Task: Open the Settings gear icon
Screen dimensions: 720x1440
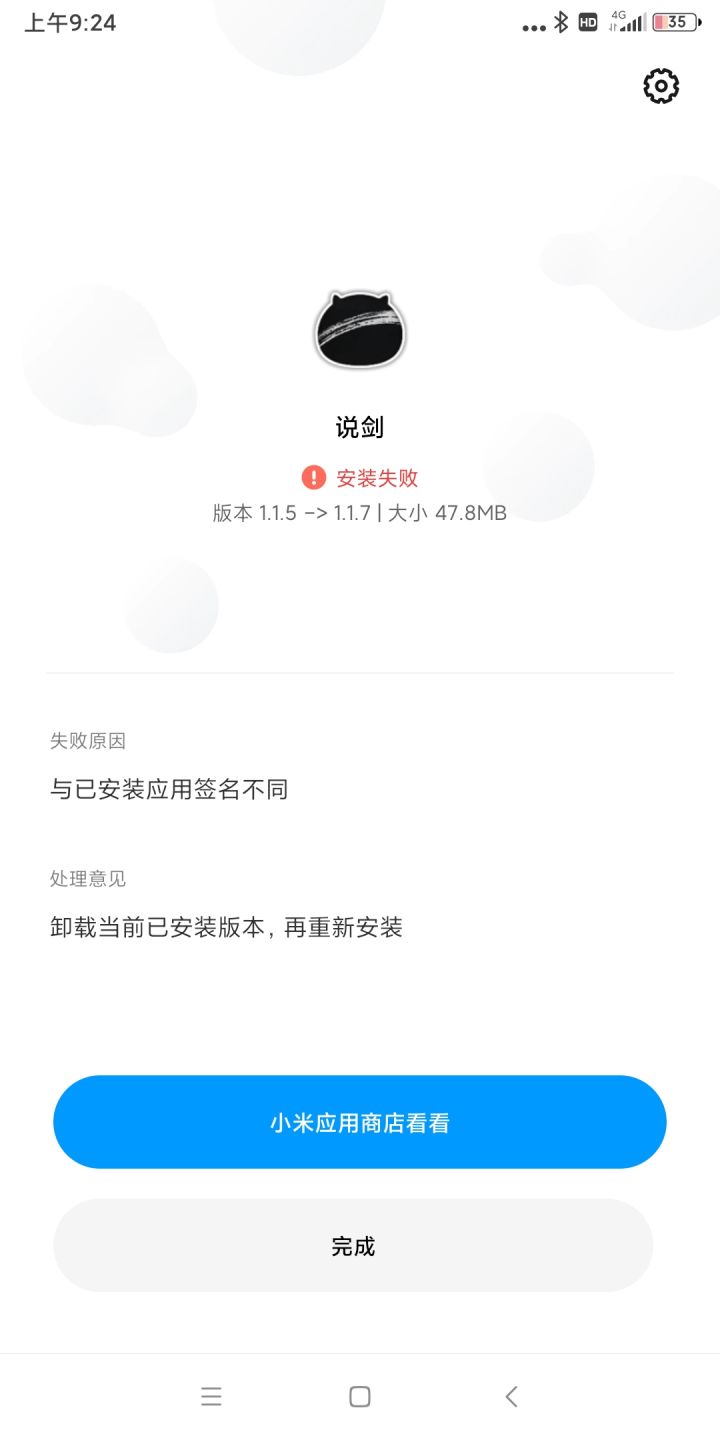Action: pos(660,86)
